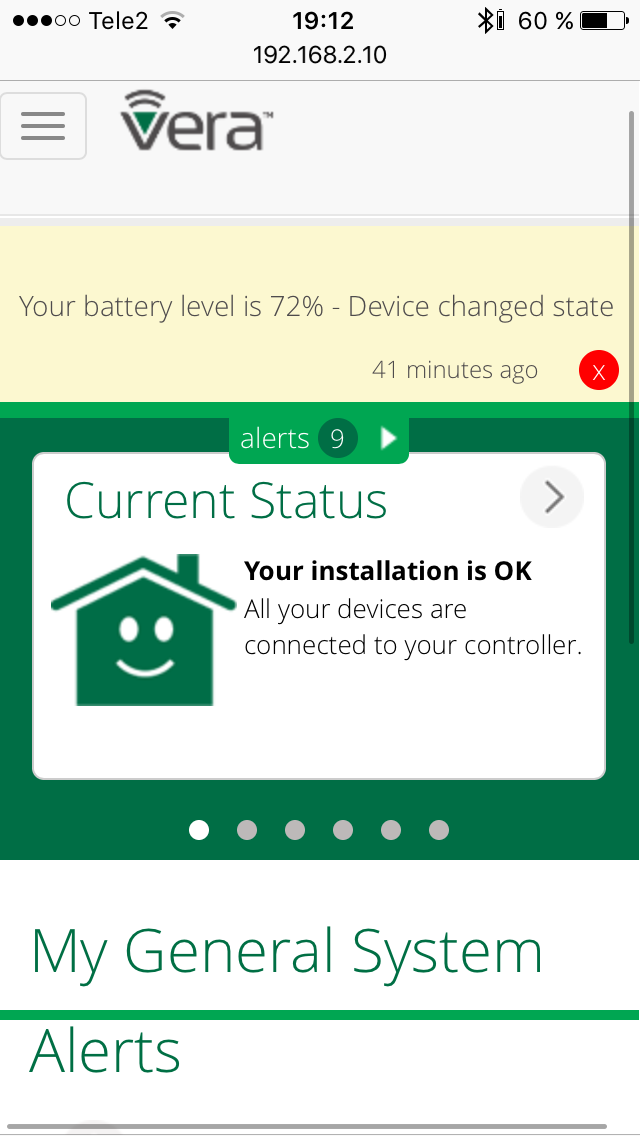Image resolution: width=640 pixels, height=1136 pixels.
Task: Tap the Vera logo to go home
Action: (x=196, y=120)
